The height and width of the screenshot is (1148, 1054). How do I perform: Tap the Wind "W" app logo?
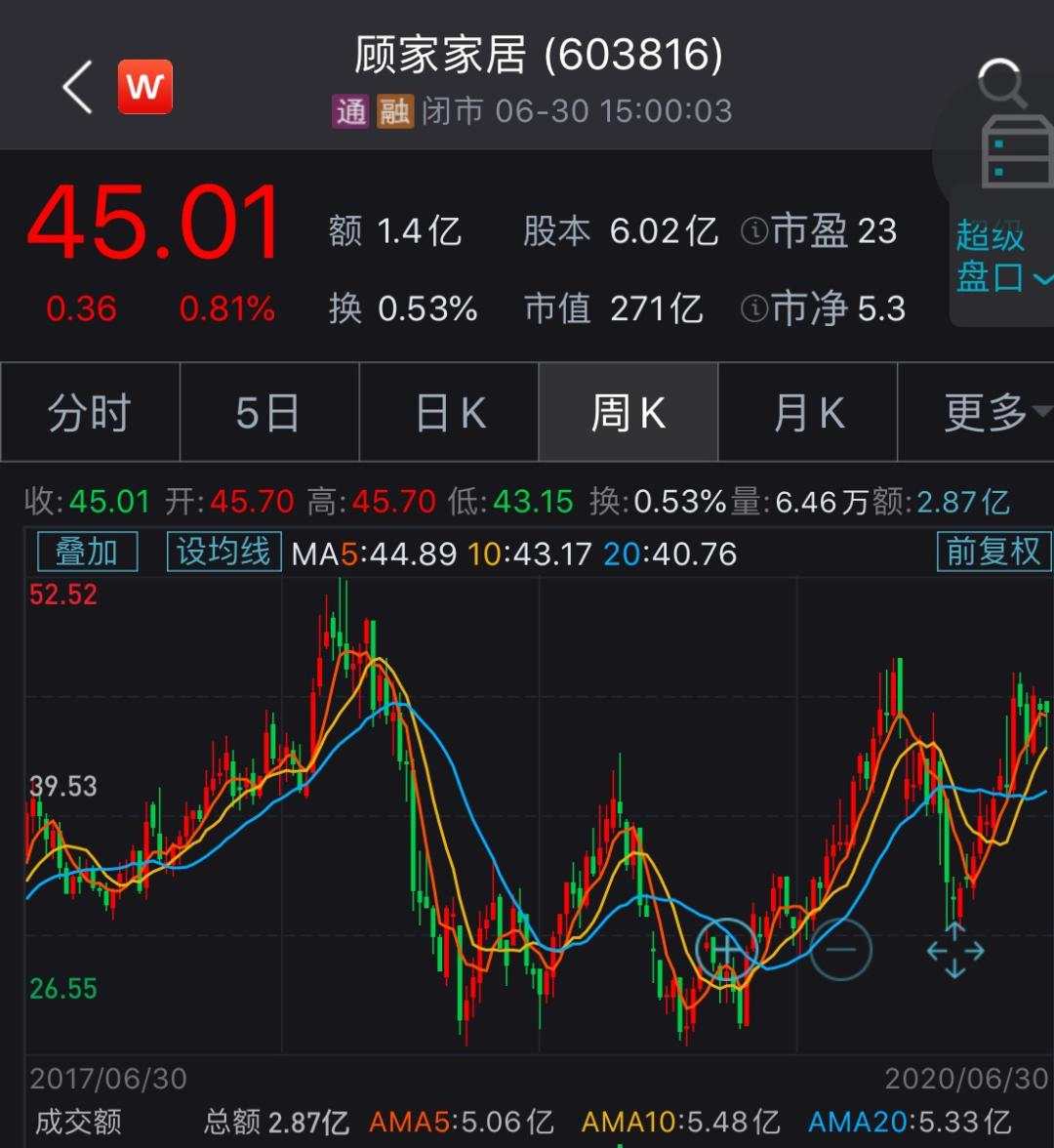coord(143,87)
